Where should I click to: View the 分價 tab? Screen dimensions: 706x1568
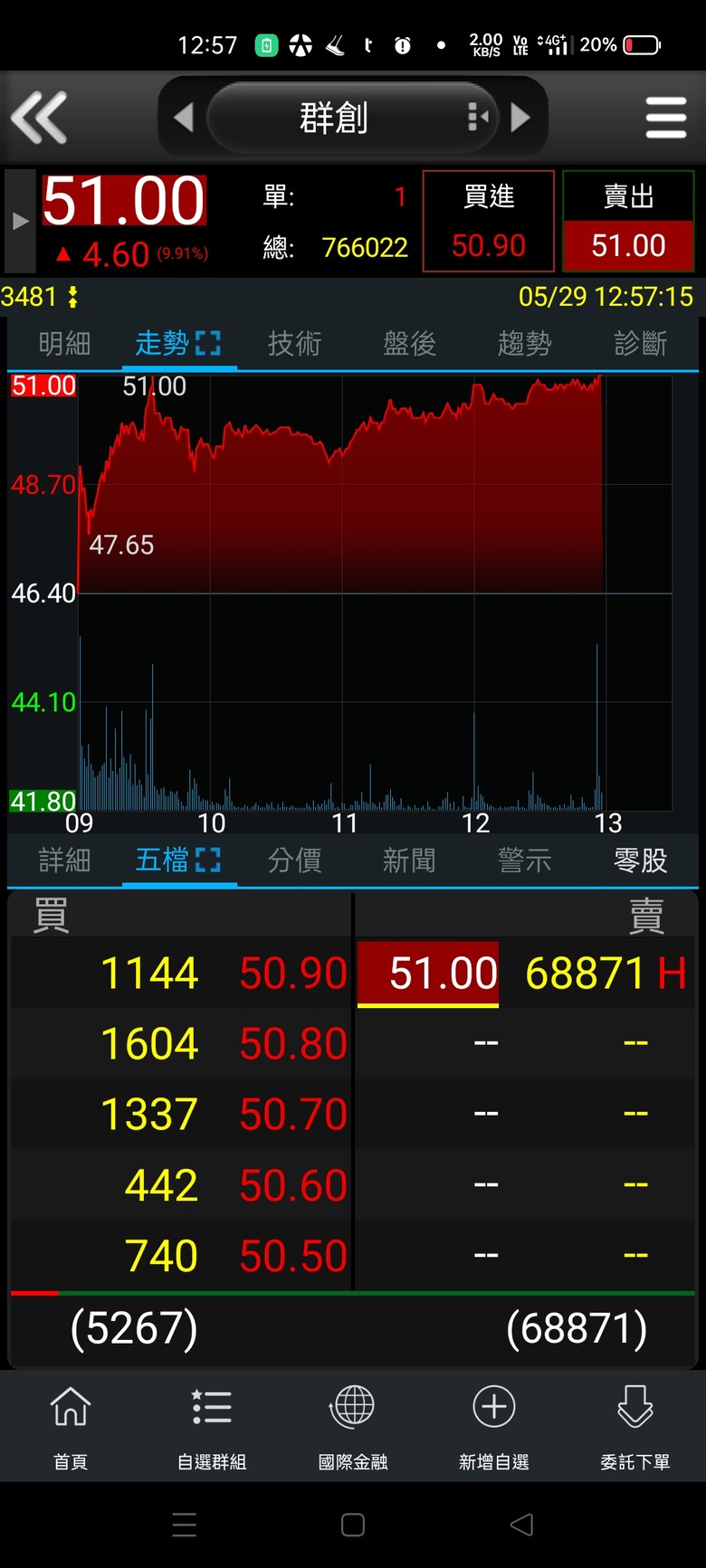click(x=294, y=860)
